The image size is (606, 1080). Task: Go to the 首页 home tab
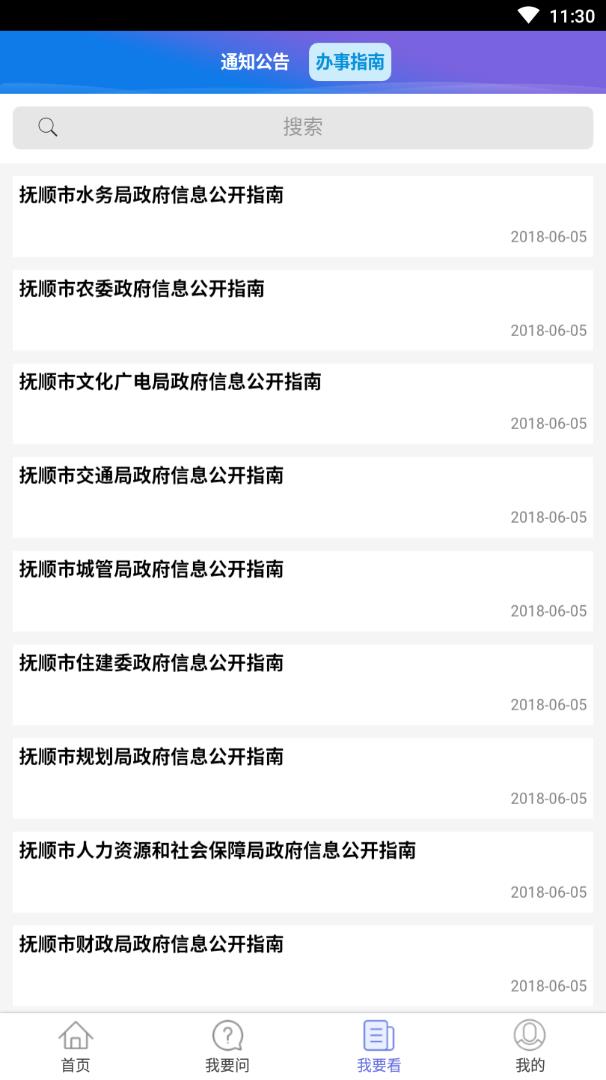tap(76, 1046)
